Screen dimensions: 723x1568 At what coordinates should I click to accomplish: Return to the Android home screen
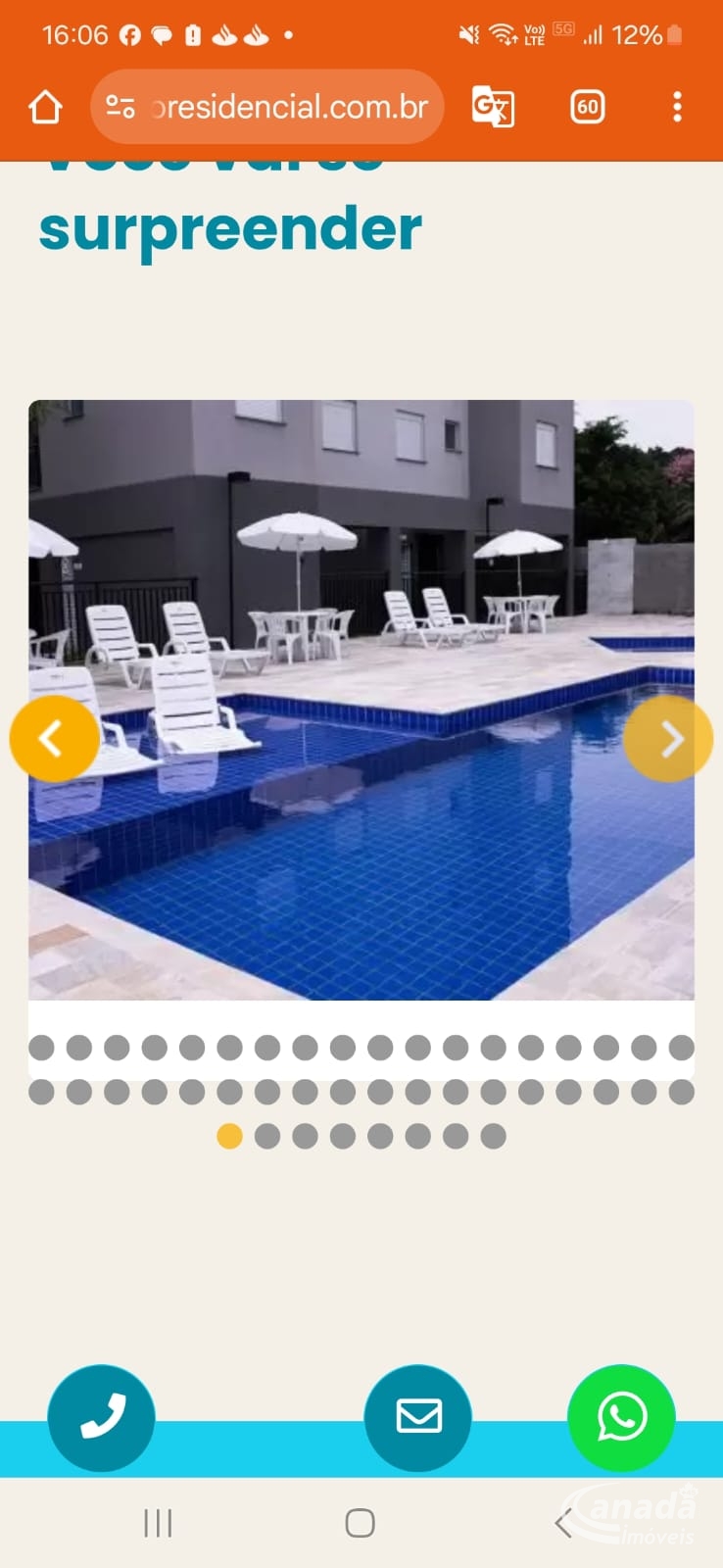click(361, 1523)
